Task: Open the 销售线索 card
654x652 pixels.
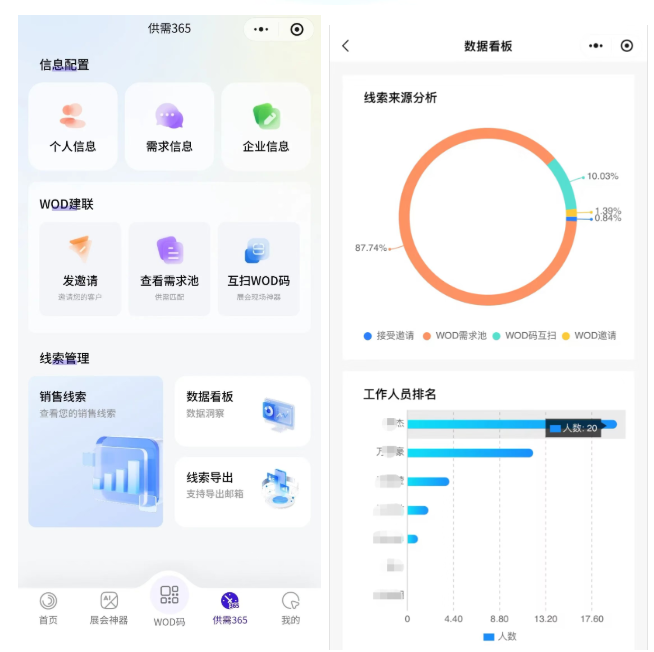Action: click(x=96, y=451)
